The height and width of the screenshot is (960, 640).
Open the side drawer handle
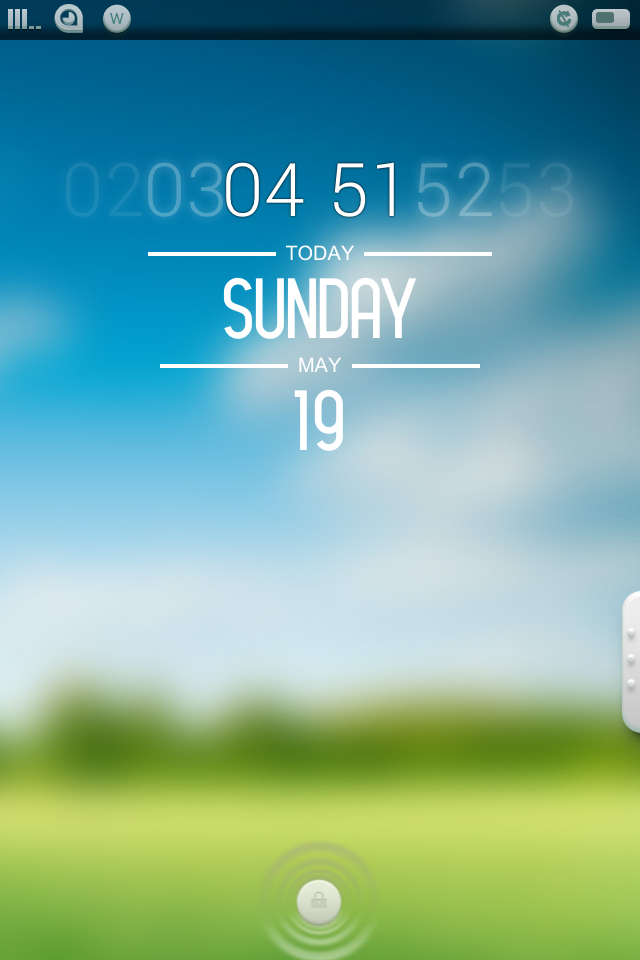coord(631,660)
